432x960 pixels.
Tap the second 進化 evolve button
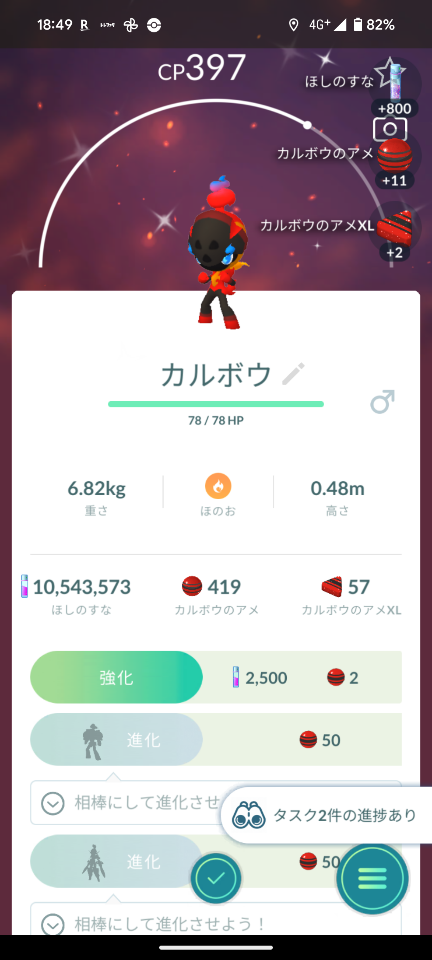coord(116,861)
